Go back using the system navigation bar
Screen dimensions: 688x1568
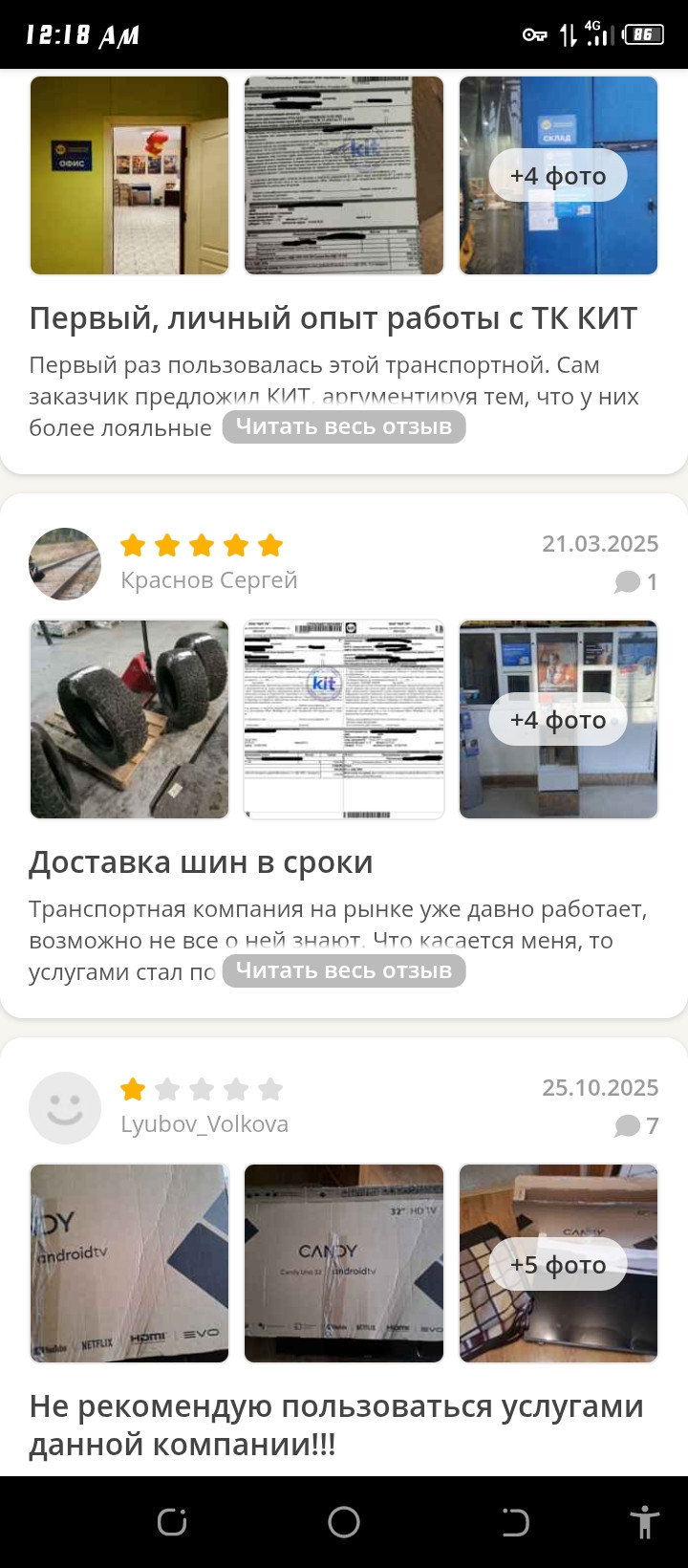515,1522
